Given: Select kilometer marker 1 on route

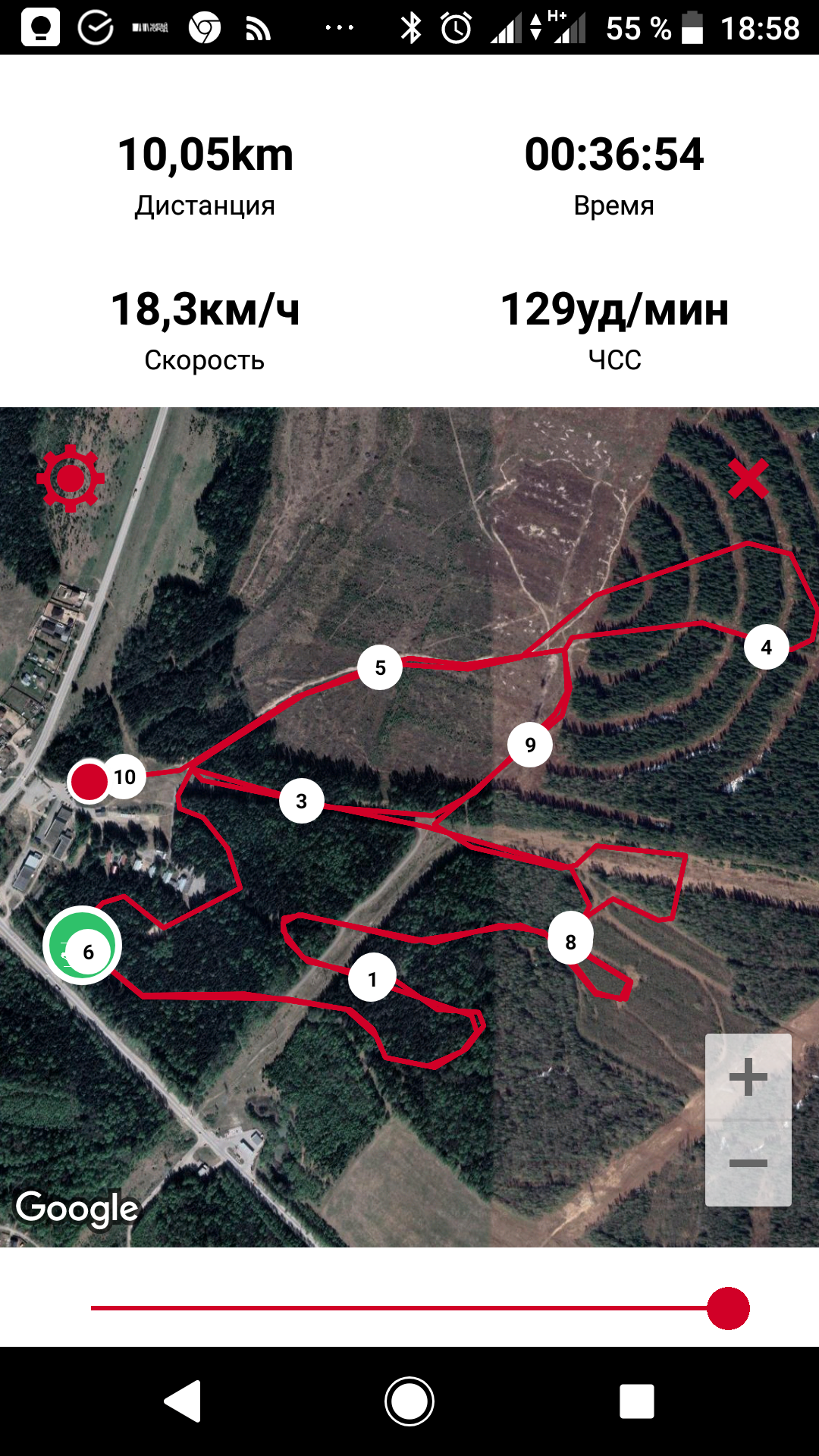Looking at the screenshot, I should (372, 979).
